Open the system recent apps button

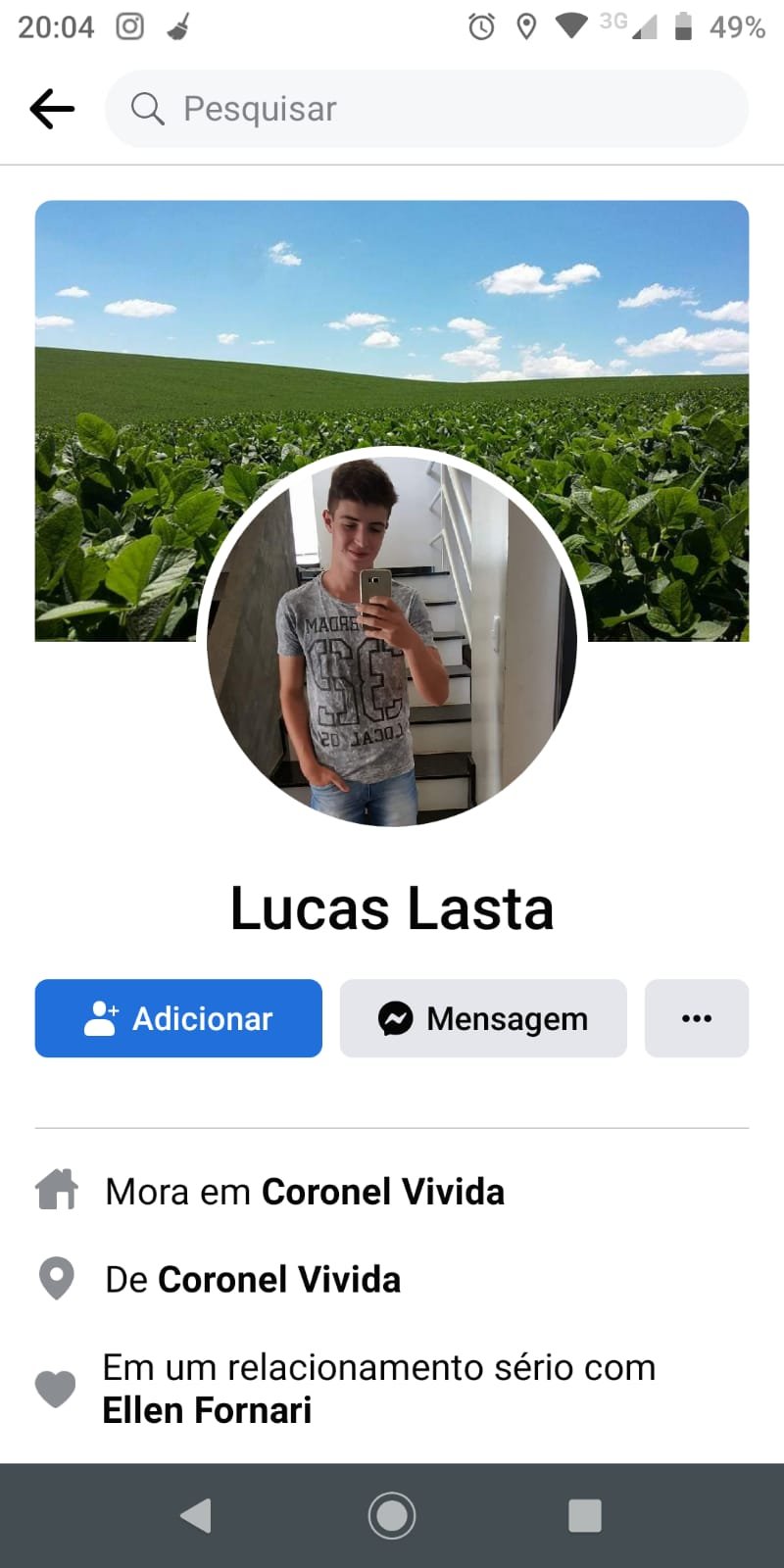click(585, 1516)
